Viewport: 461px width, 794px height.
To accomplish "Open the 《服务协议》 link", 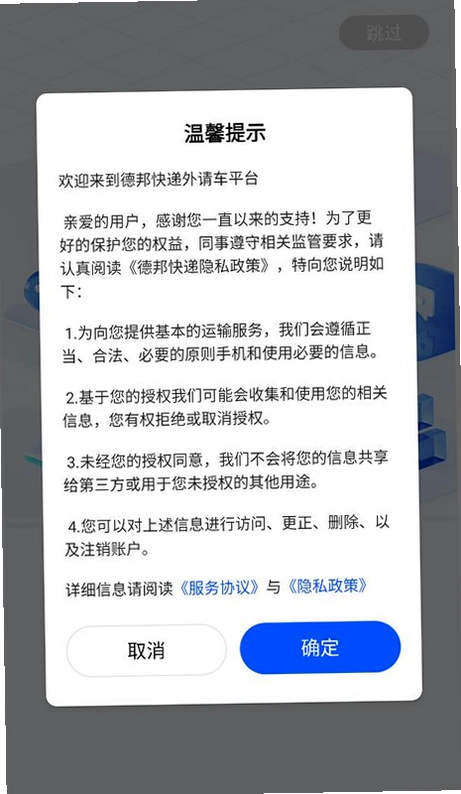I will (220, 587).
